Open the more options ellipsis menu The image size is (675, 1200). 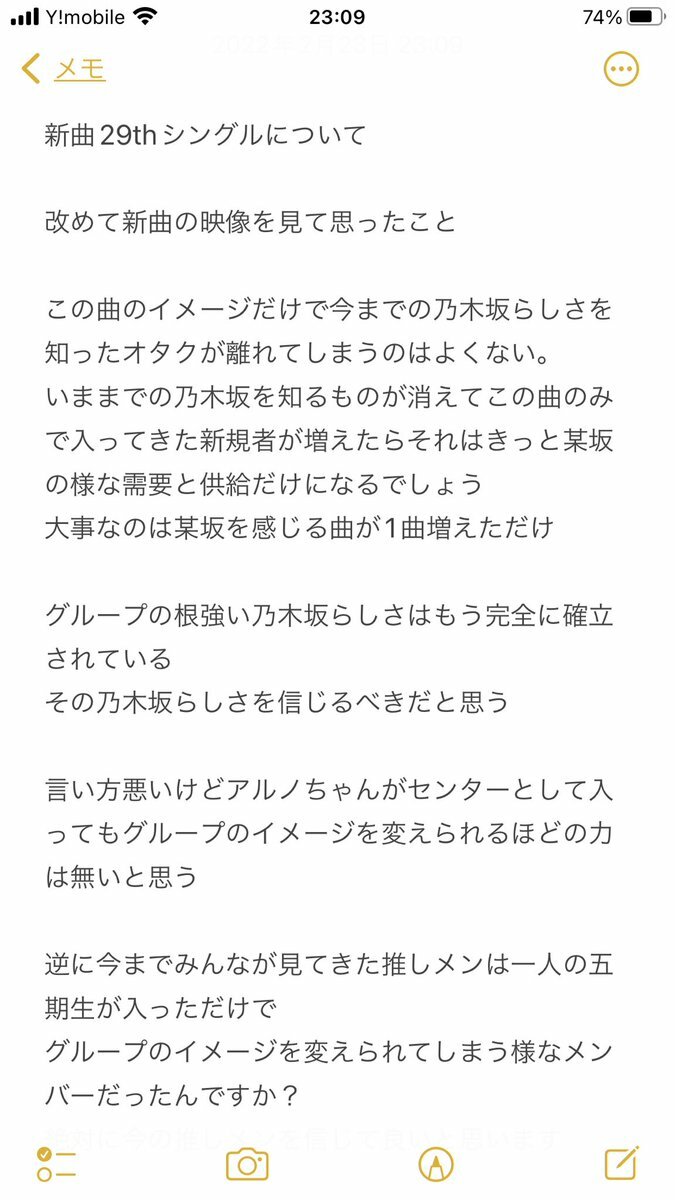coord(622,69)
